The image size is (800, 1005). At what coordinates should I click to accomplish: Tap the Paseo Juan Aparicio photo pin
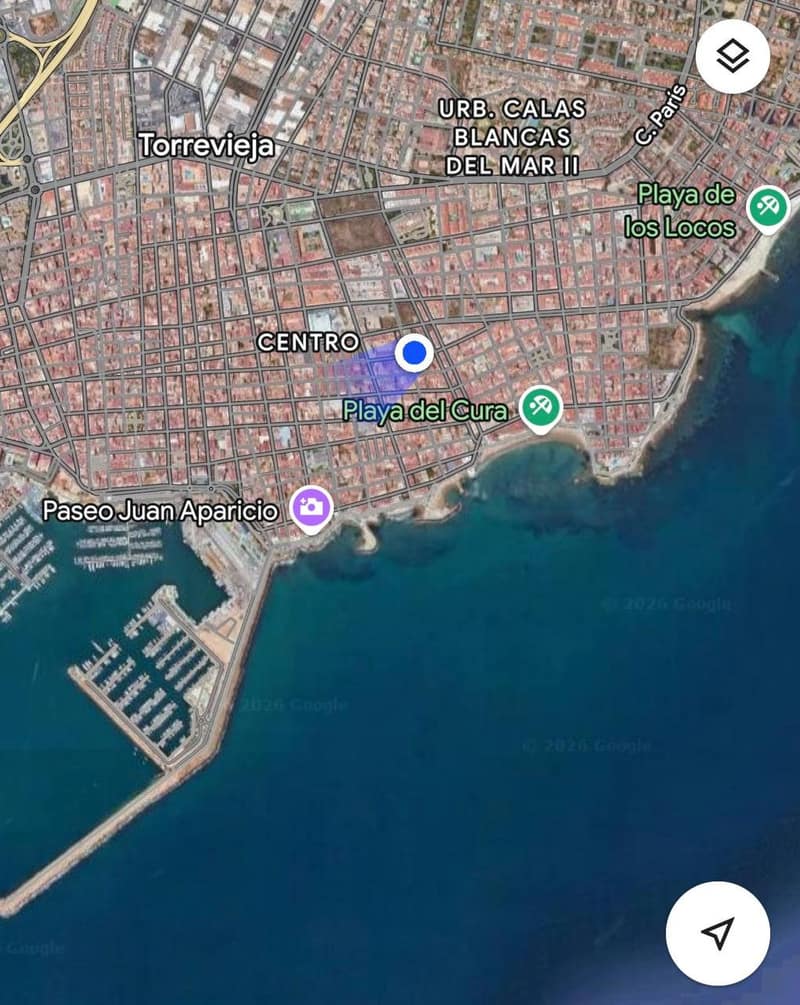[x=311, y=507]
